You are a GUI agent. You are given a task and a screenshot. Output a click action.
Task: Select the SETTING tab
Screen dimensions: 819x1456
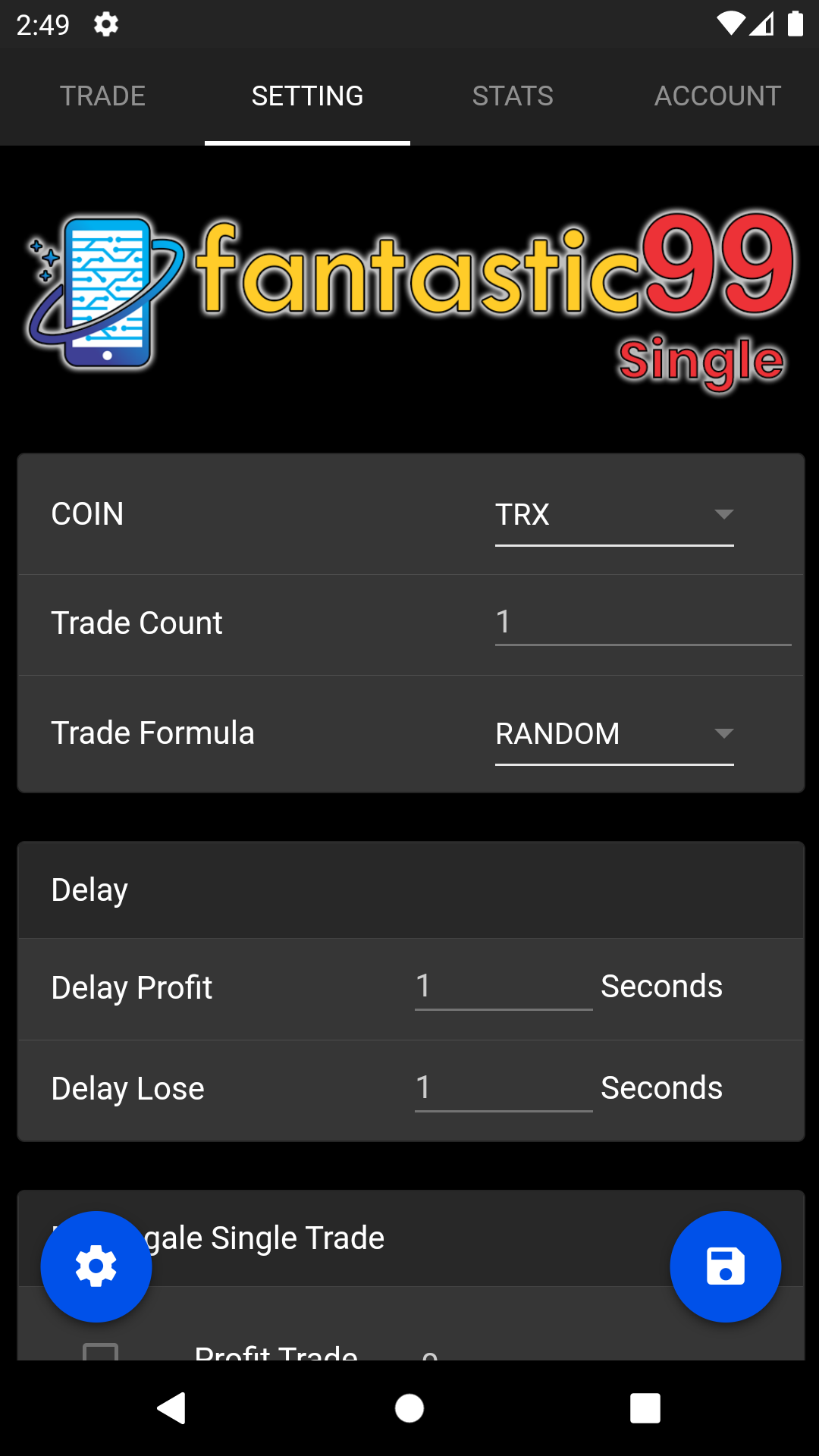307,96
